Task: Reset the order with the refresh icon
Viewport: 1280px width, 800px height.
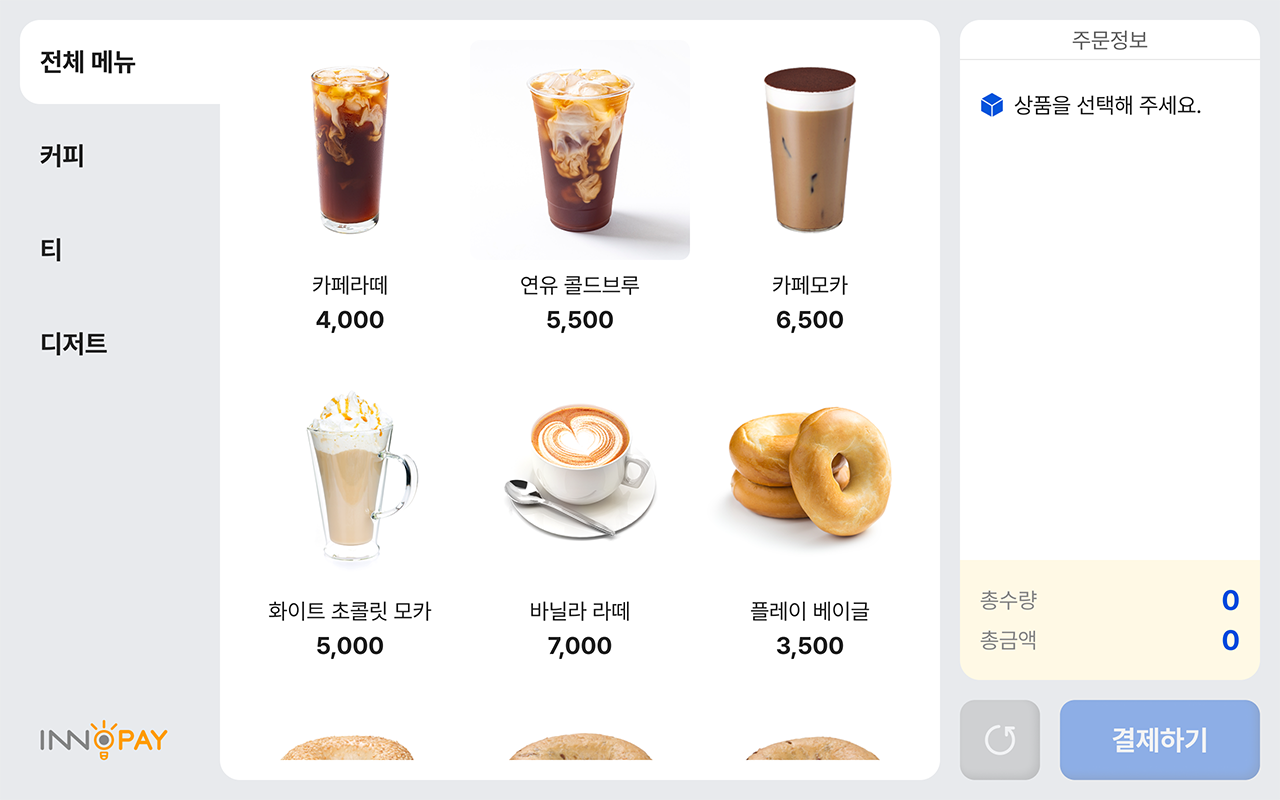Action: 1000,740
